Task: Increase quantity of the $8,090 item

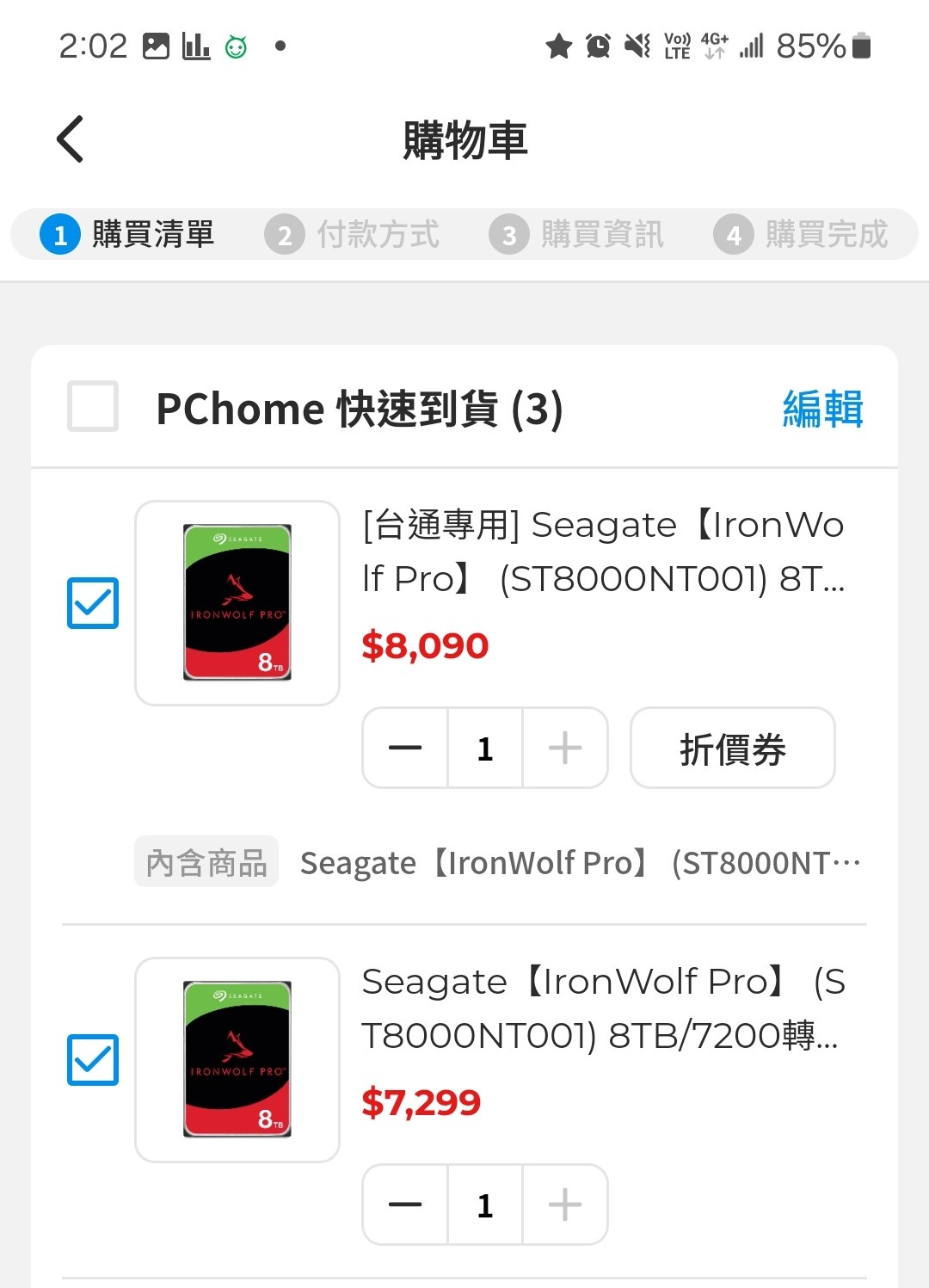Action: (565, 748)
